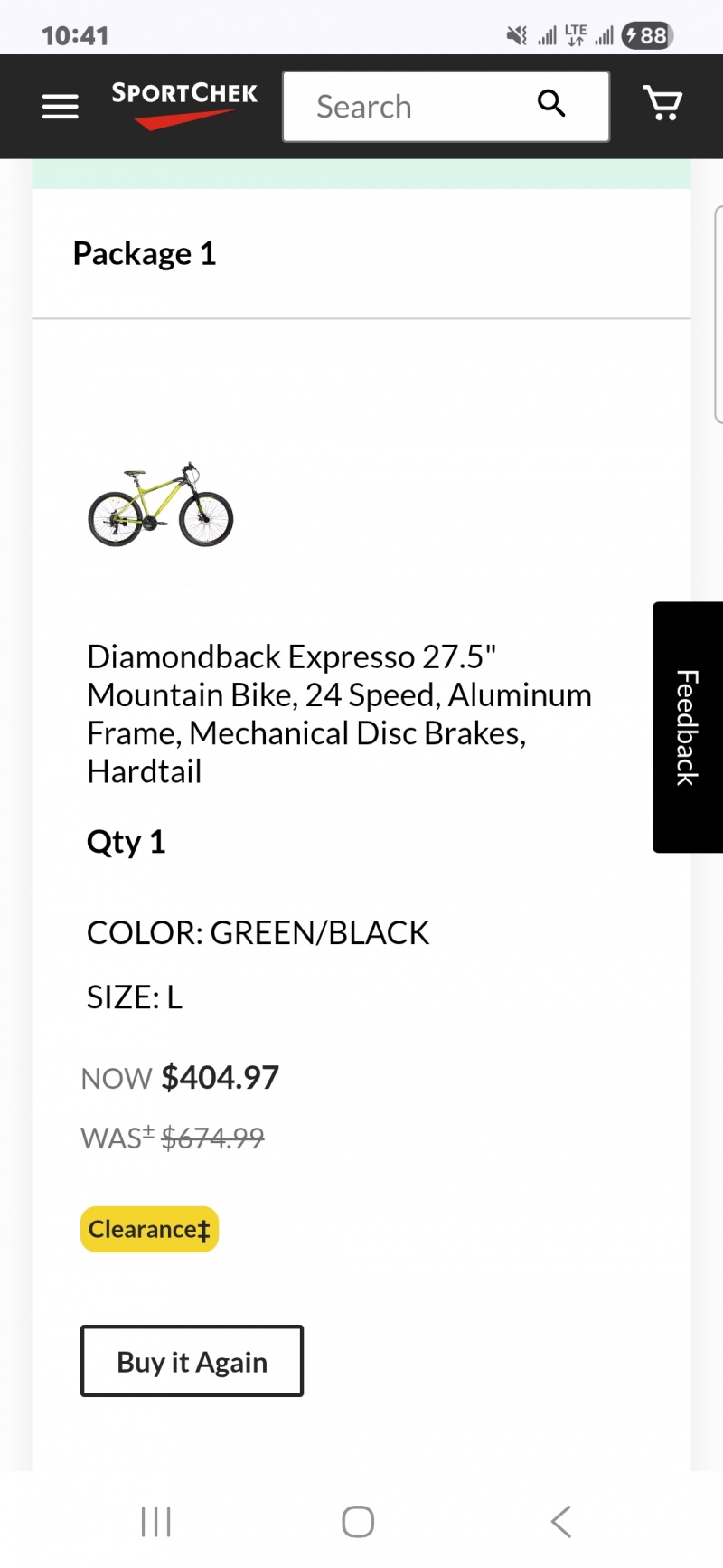This screenshot has height=1568, width=723.
Task: Go back using system back button
Action: [x=560, y=1521]
